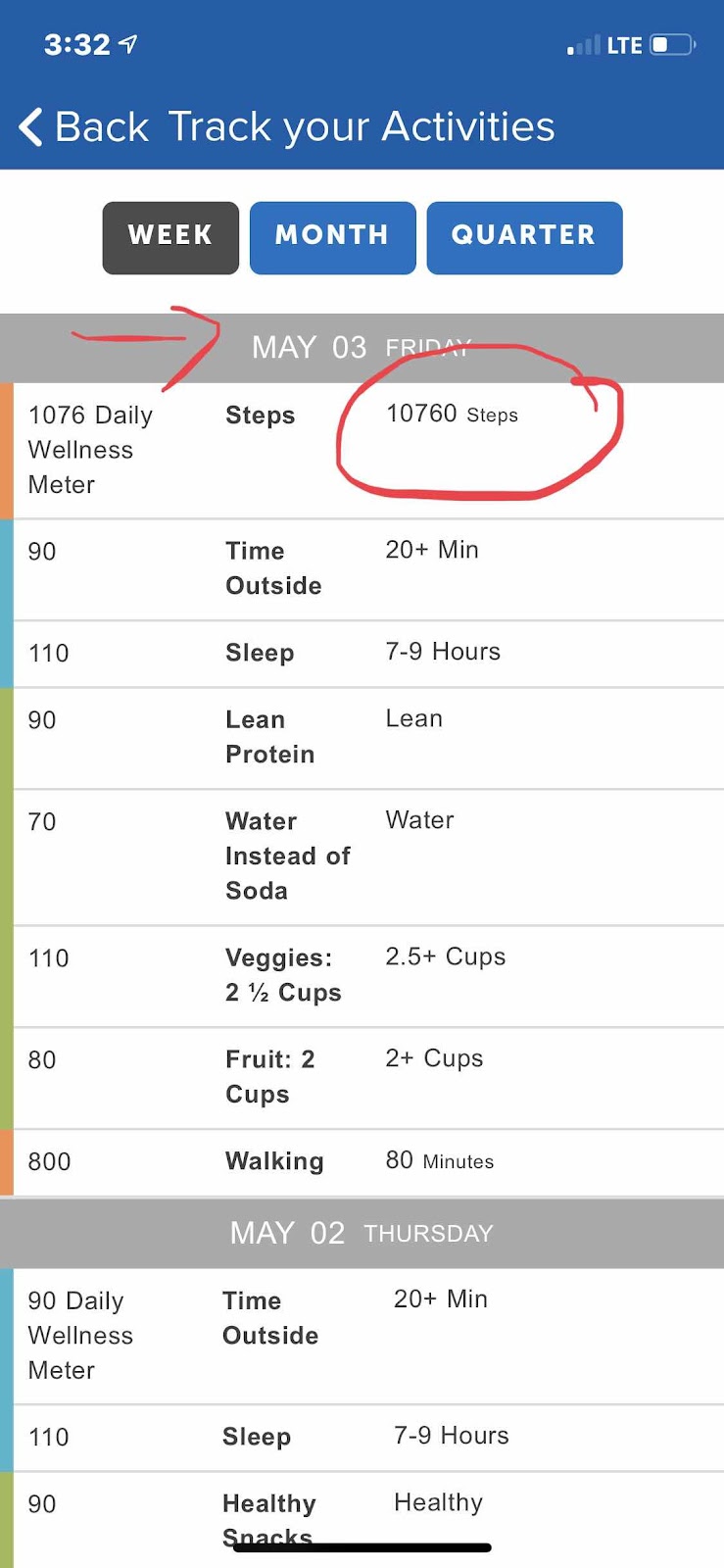This screenshot has width=724, height=1568.
Task: Switch to the QUARTER view
Action: [524, 237]
